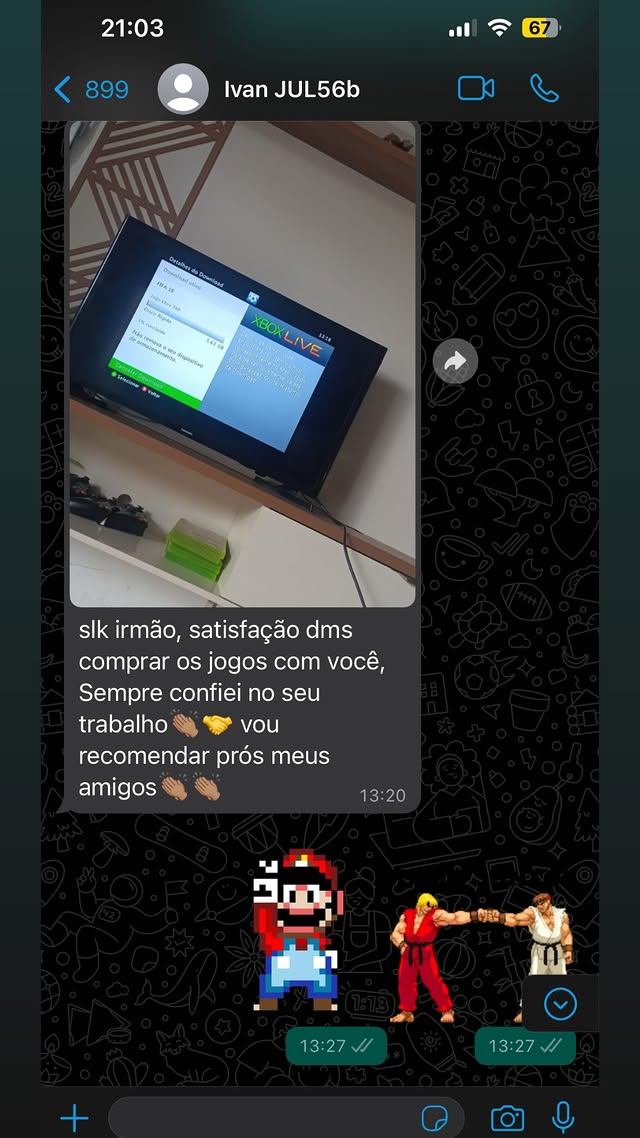640x1138 pixels.
Task: Go back to the chats list
Action: [88, 90]
